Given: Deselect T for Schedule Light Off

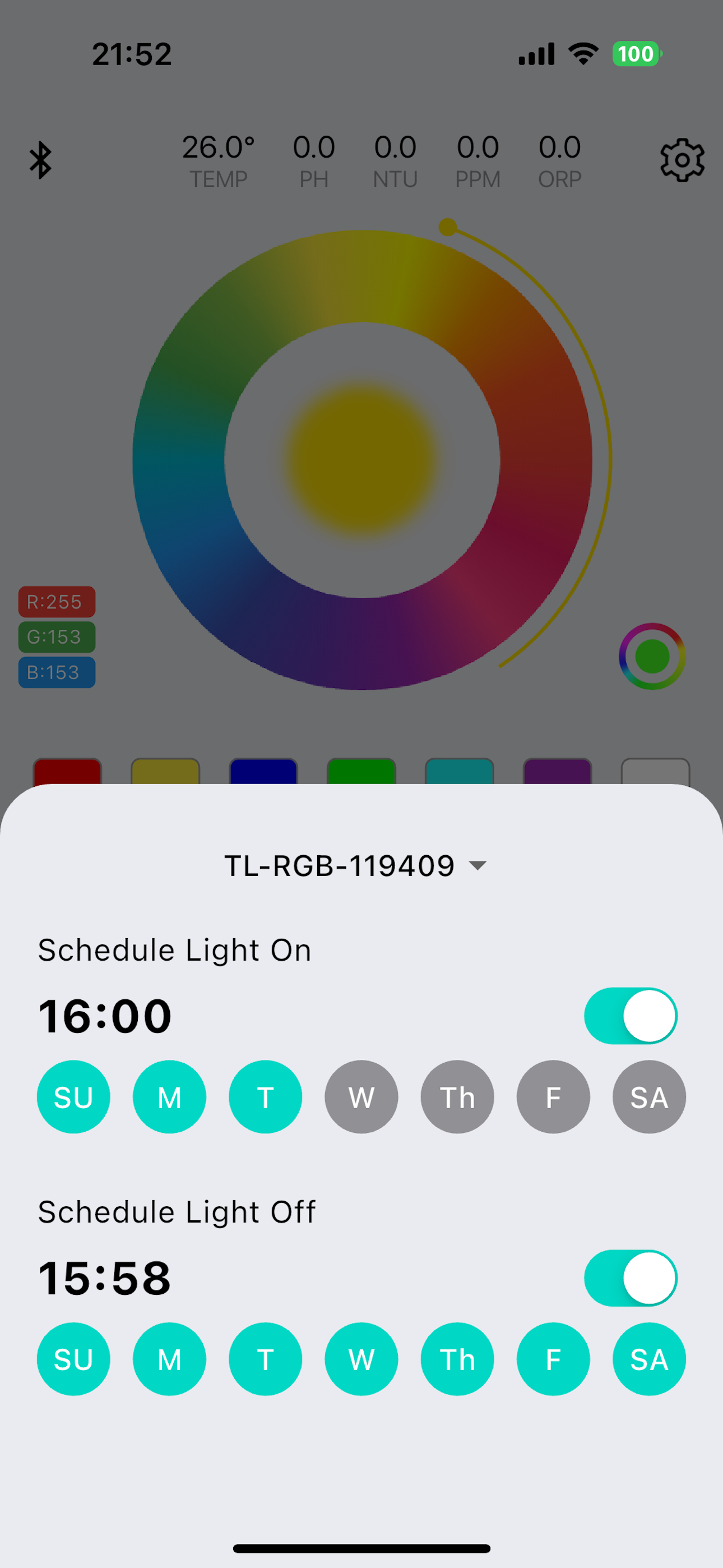Looking at the screenshot, I should pos(265,1359).
